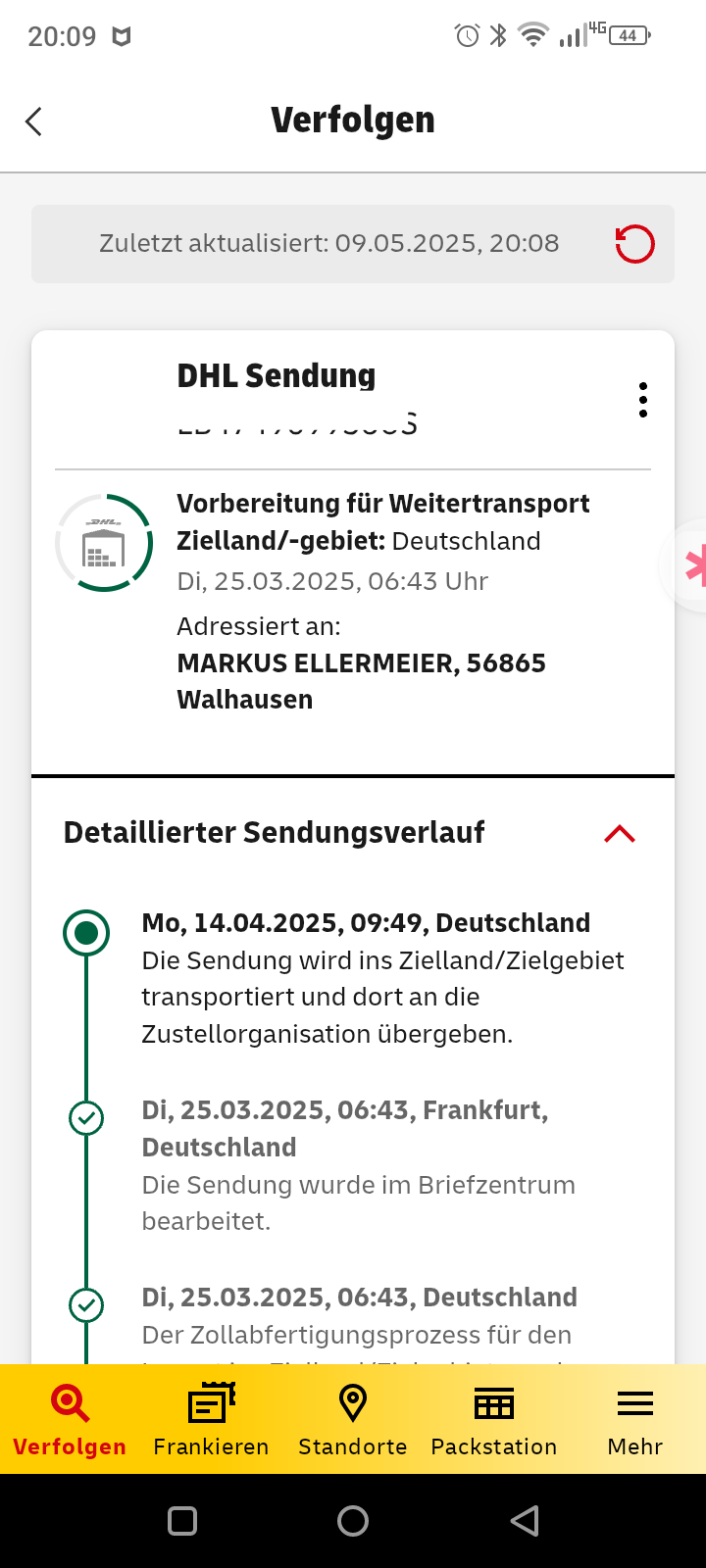Open the Mehr menu tab
The image size is (706, 1568).
[635, 1419]
